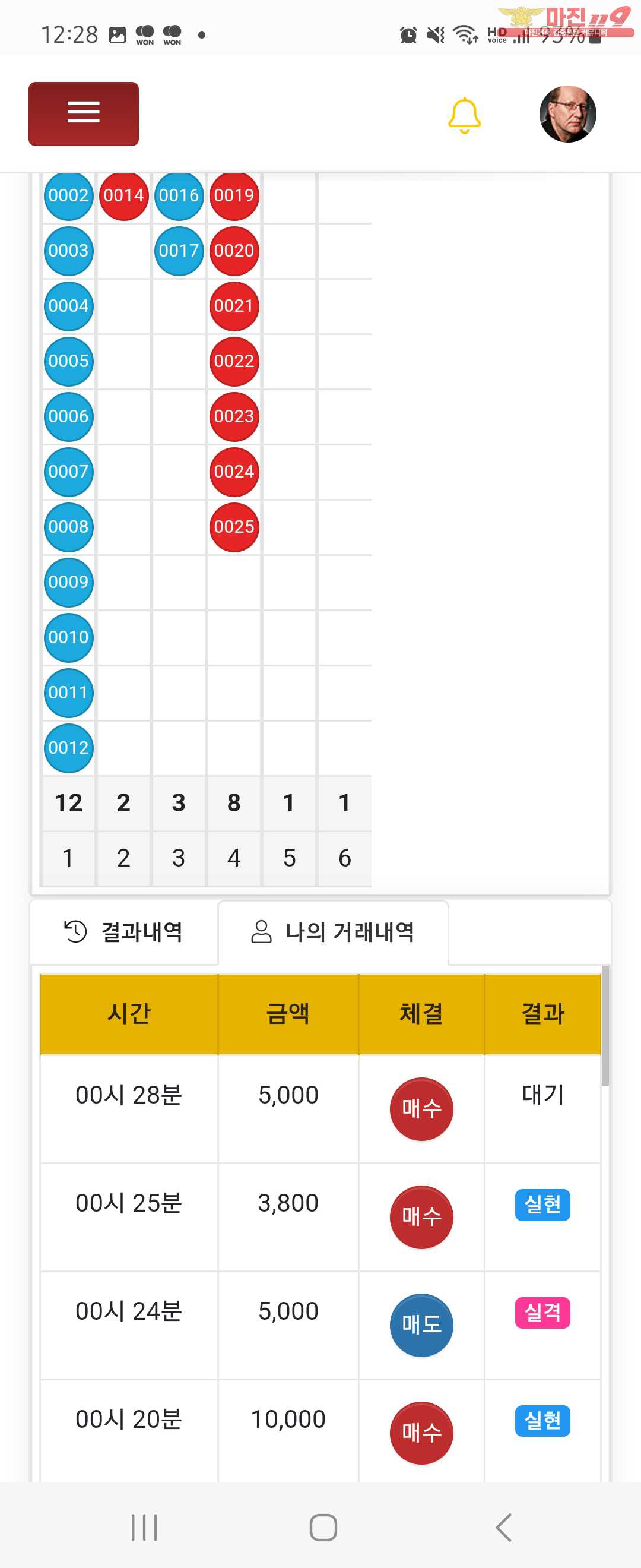Image resolution: width=641 pixels, height=1568 pixels.
Task: Open recent apps from the navigation bar
Action: [144, 1527]
